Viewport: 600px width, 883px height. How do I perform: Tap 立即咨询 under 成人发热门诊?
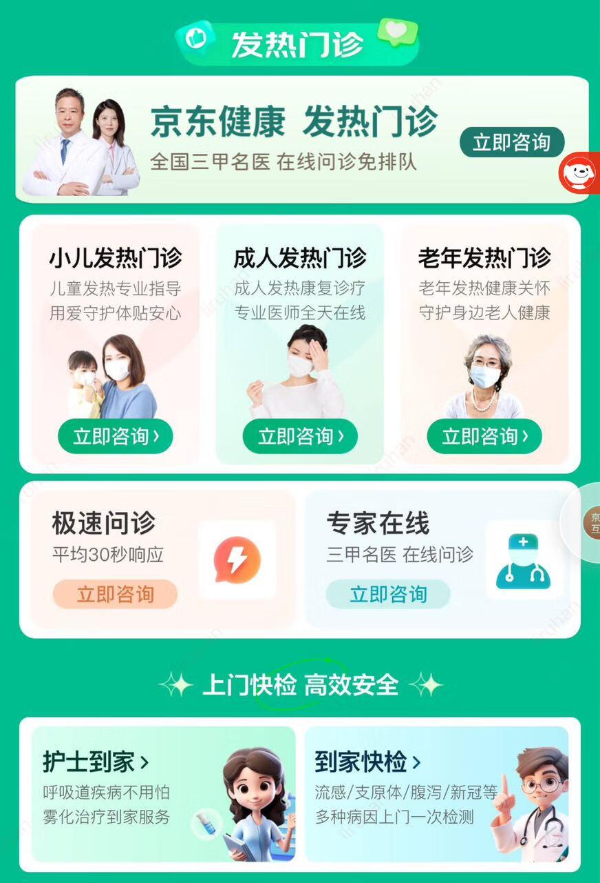point(300,436)
